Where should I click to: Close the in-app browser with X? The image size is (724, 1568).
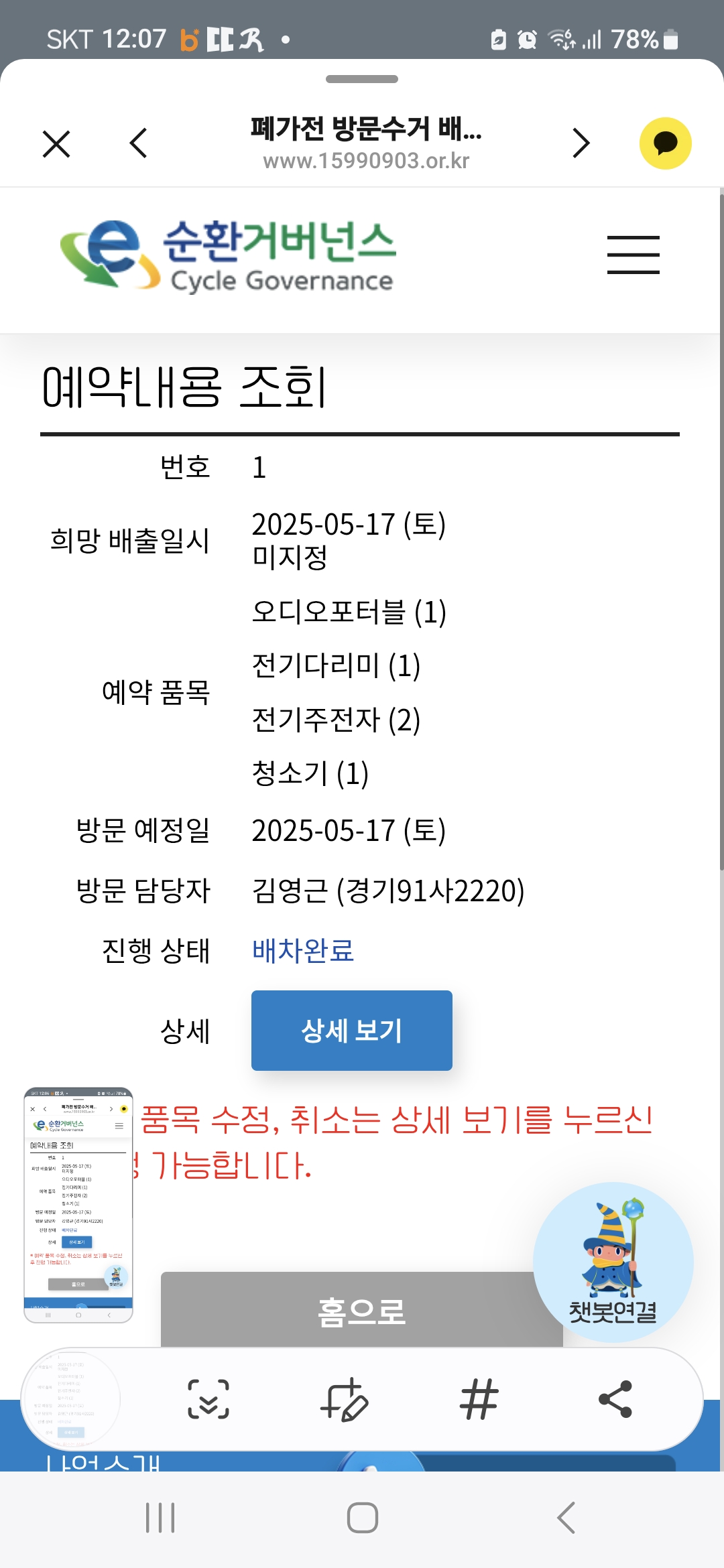(56, 143)
